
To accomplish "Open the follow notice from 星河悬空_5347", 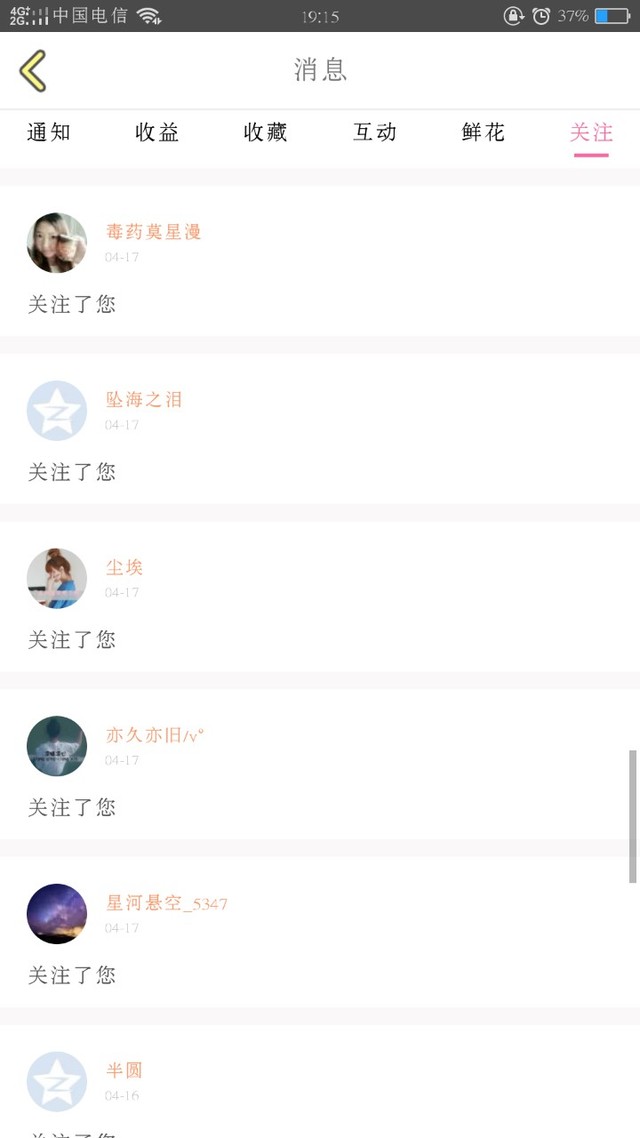I will point(320,975).
